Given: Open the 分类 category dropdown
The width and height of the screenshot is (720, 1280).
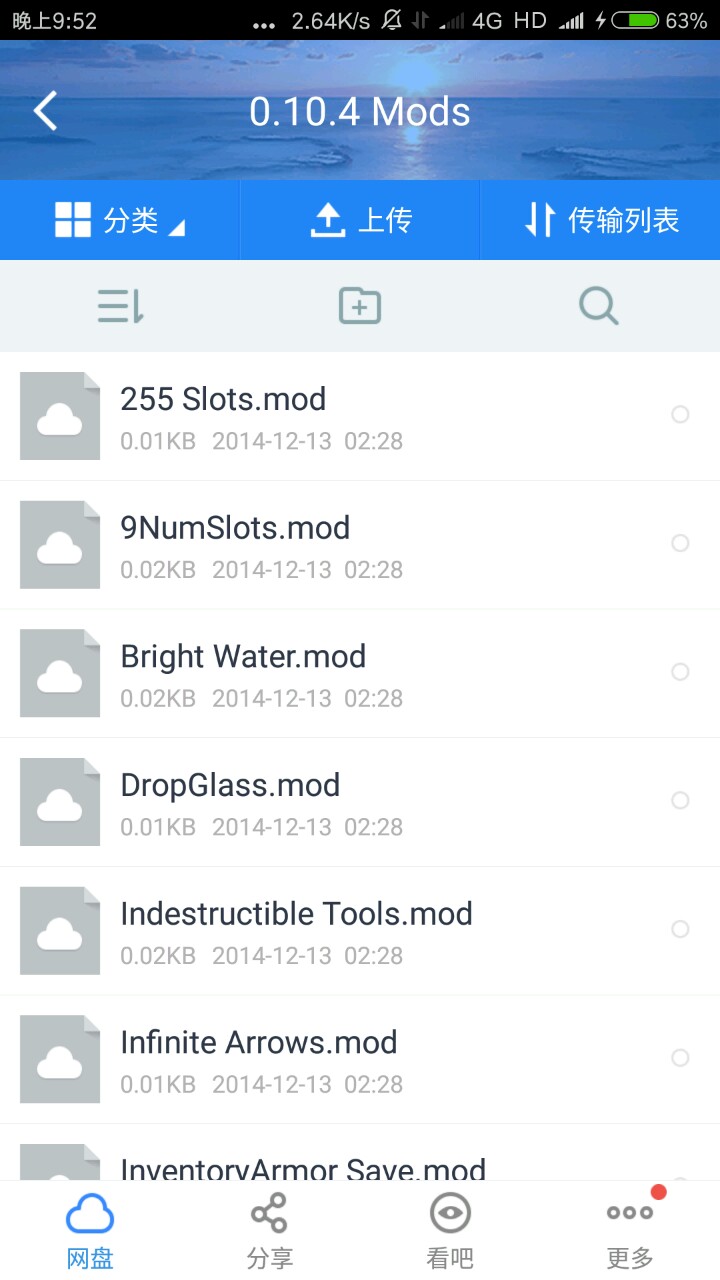Looking at the screenshot, I should pos(120,220).
